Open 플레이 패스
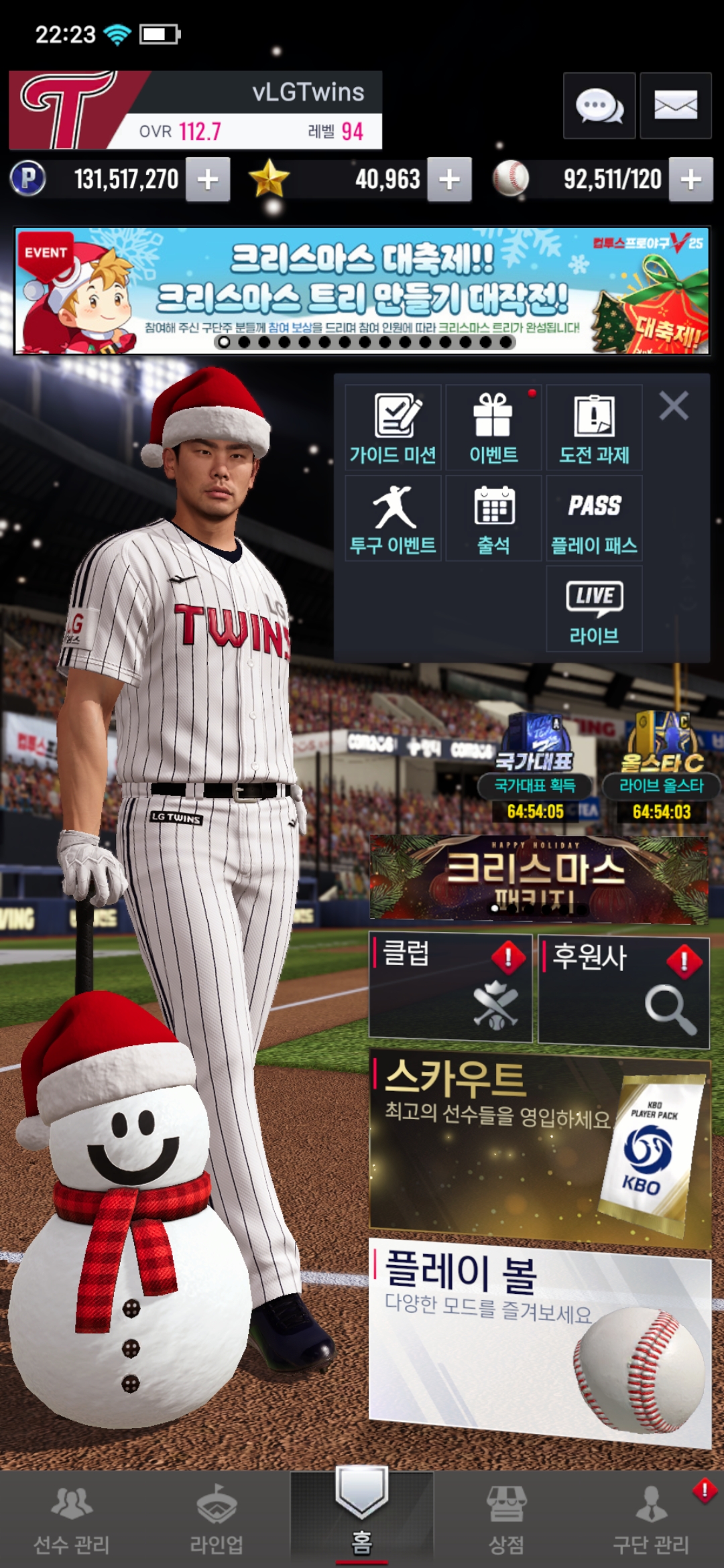 coord(594,518)
